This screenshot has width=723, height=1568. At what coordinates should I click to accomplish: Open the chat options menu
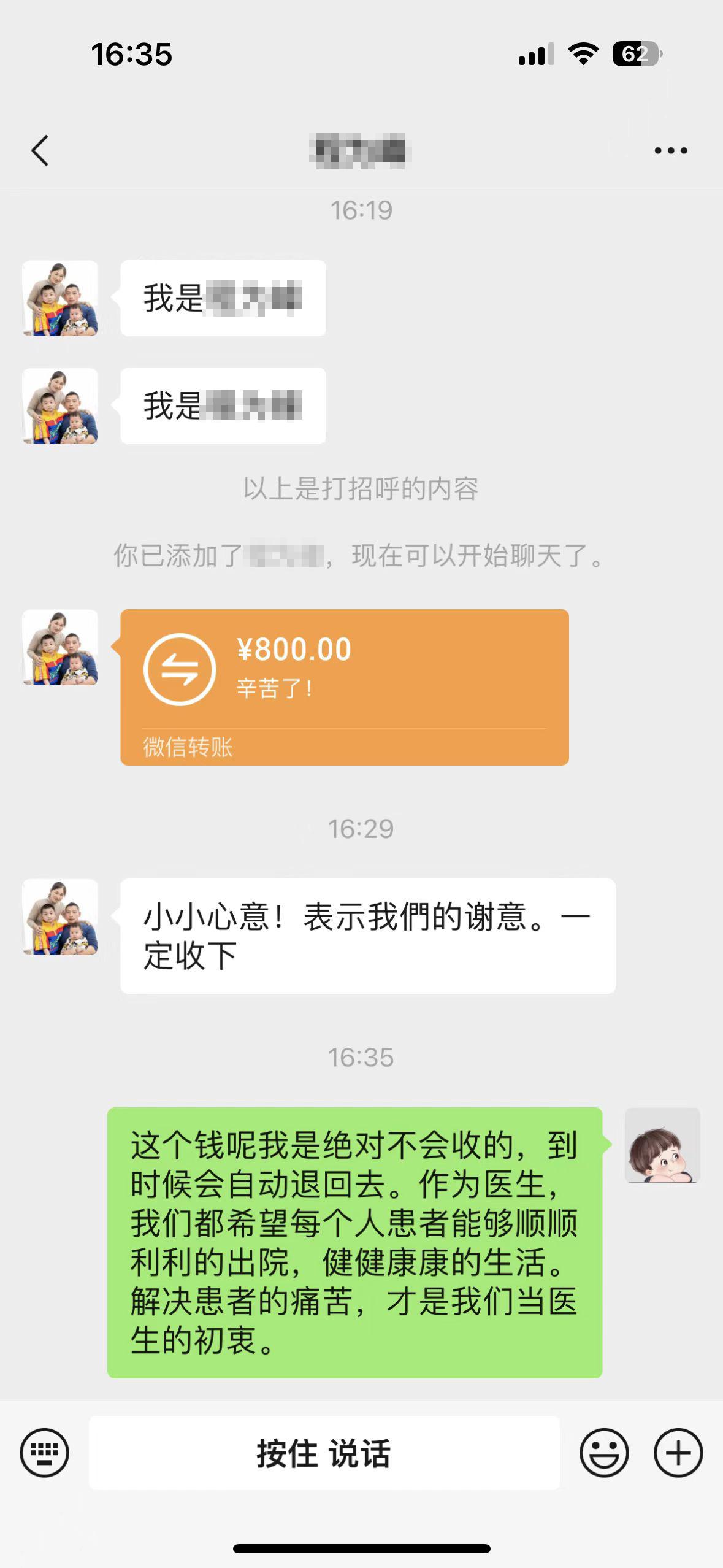[x=670, y=151]
